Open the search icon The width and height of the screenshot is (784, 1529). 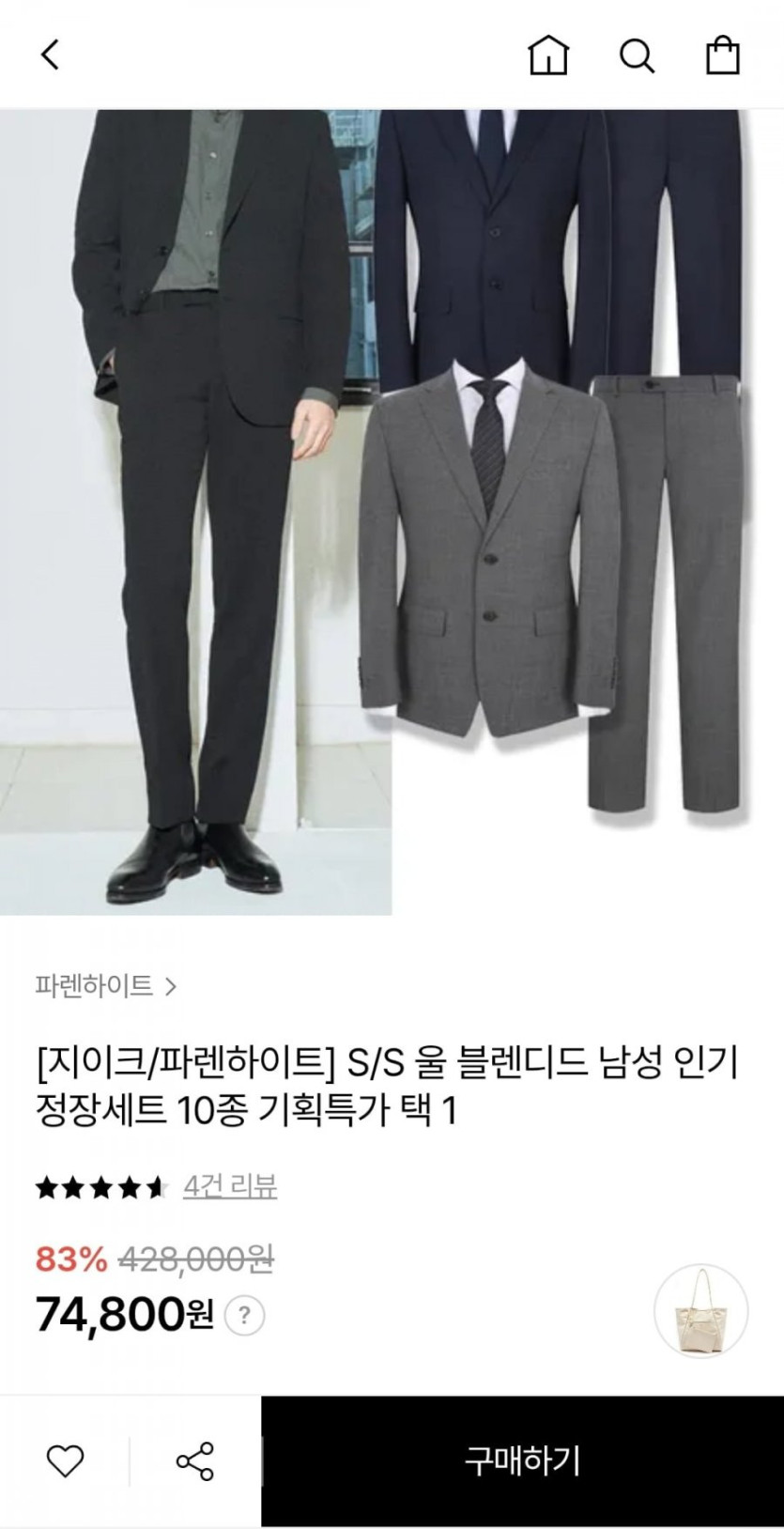637,55
